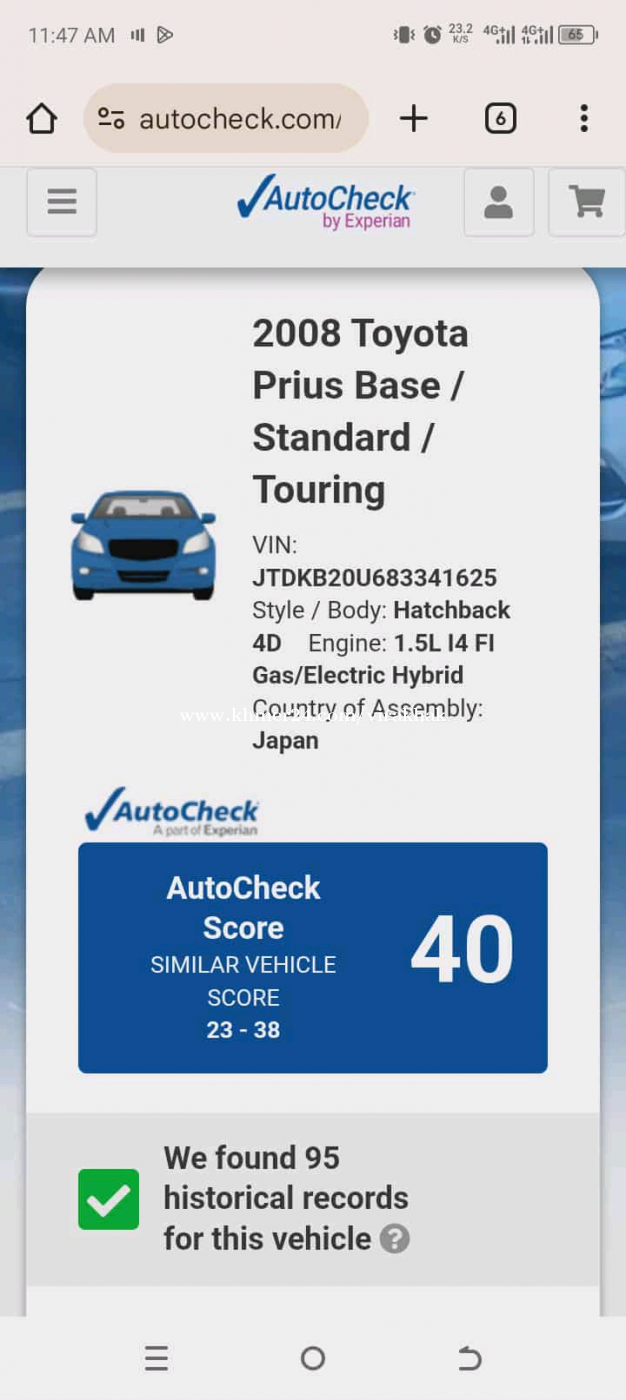The height and width of the screenshot is (1400, 626).
Task: View the shopping cart
Action: (x=586, y=202)
